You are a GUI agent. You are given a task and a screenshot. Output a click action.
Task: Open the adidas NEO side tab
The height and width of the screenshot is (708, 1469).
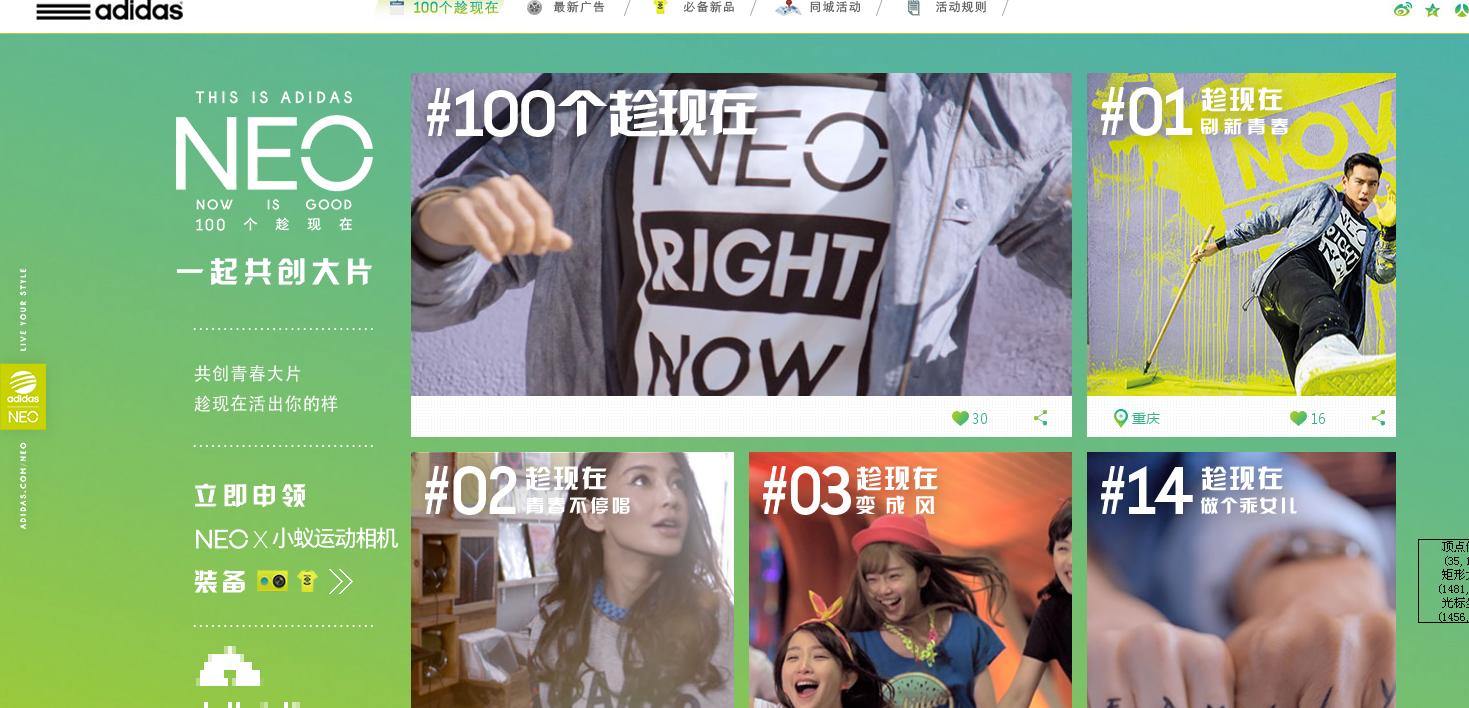tap(22, 397)
